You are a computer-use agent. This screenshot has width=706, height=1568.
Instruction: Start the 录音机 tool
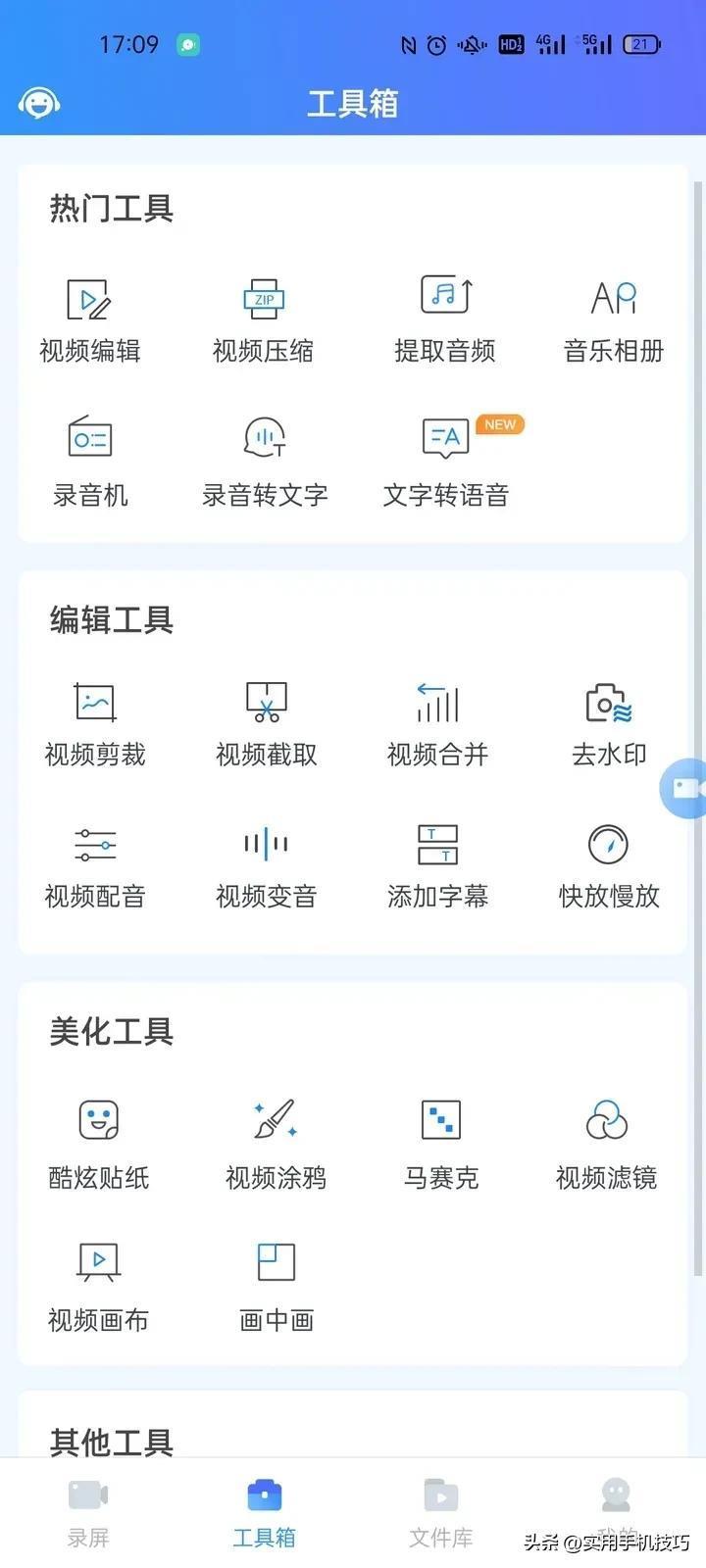(x=90, y=463)
